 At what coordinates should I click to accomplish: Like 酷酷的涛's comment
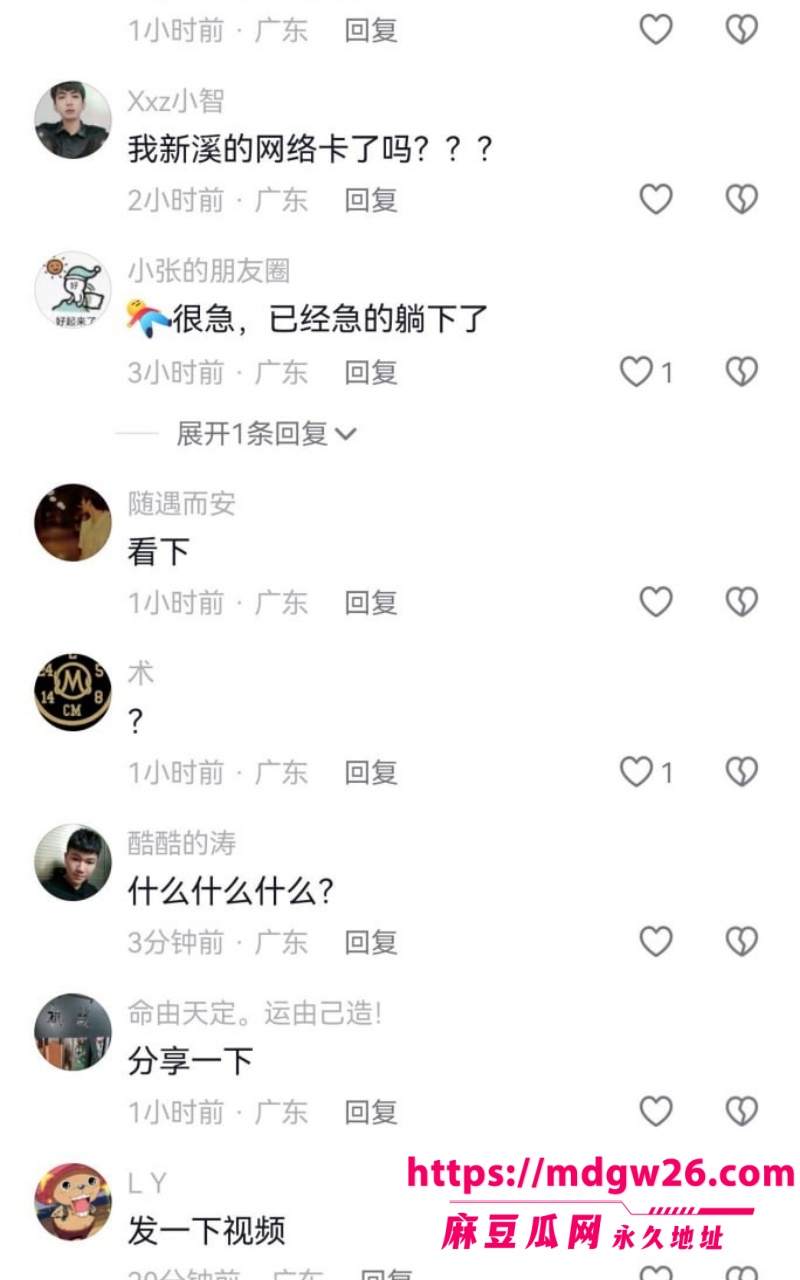(x=656, y=941)
